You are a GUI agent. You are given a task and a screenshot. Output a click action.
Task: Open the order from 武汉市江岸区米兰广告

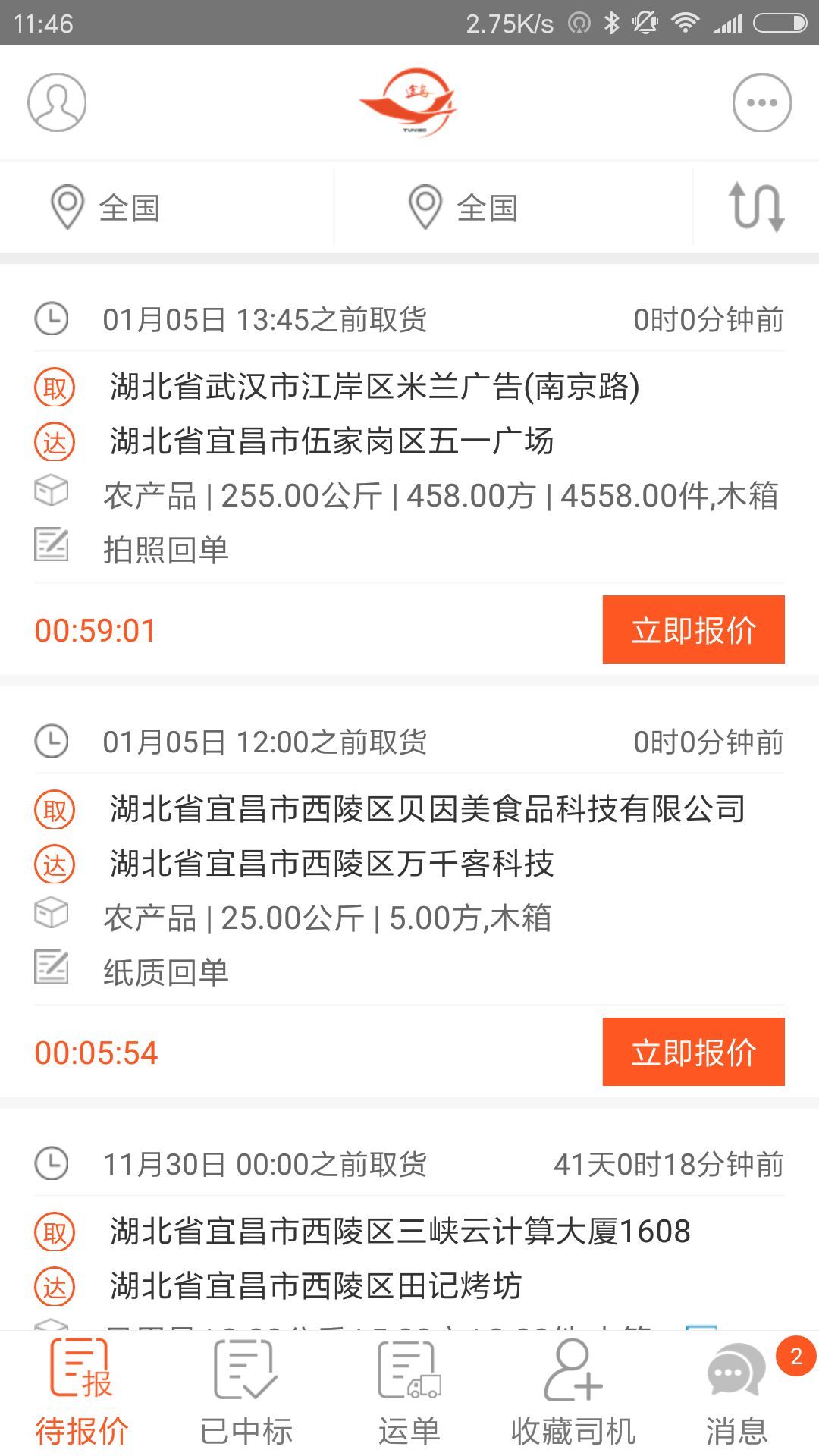pos(375,387)
